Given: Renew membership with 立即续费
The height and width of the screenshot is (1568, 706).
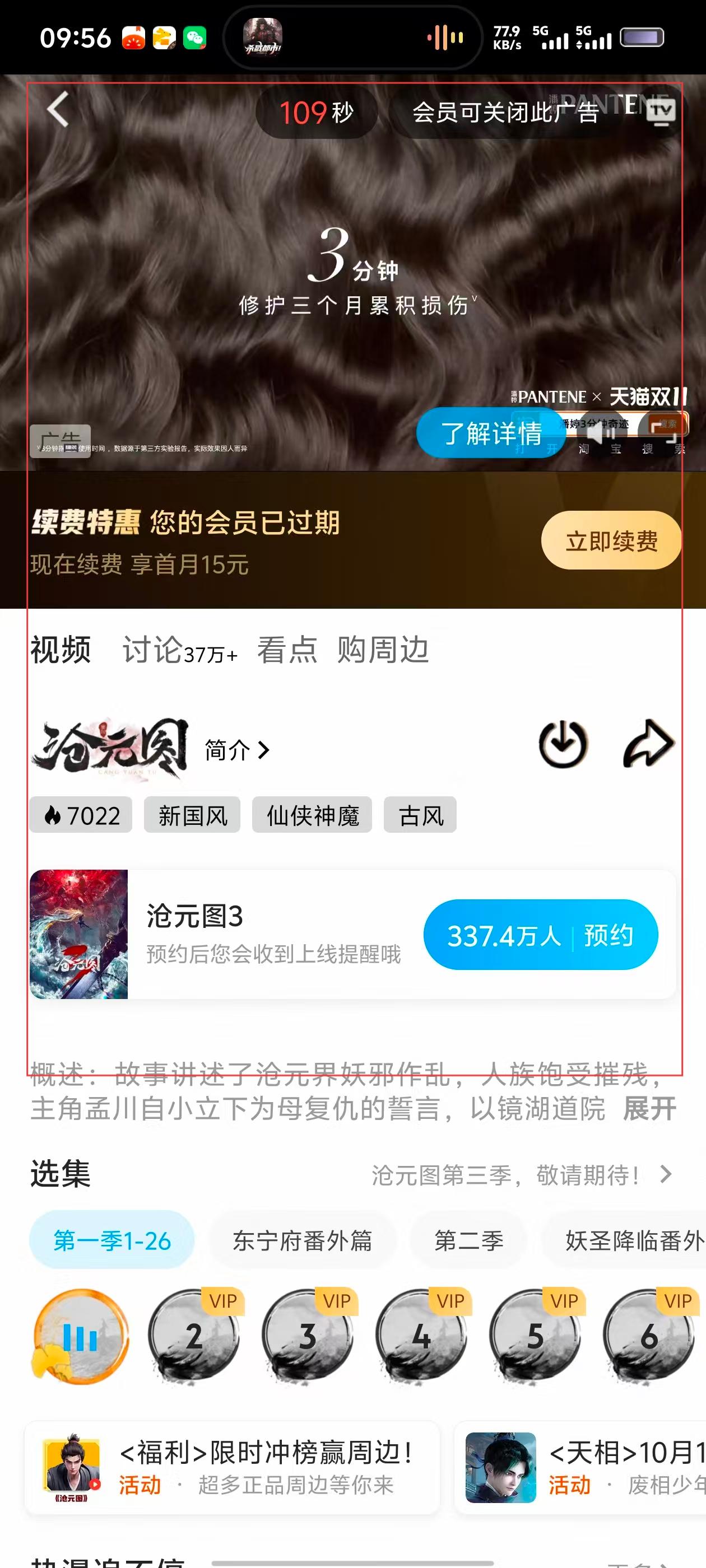Looking at the screenshot, I should pos(611,540).
